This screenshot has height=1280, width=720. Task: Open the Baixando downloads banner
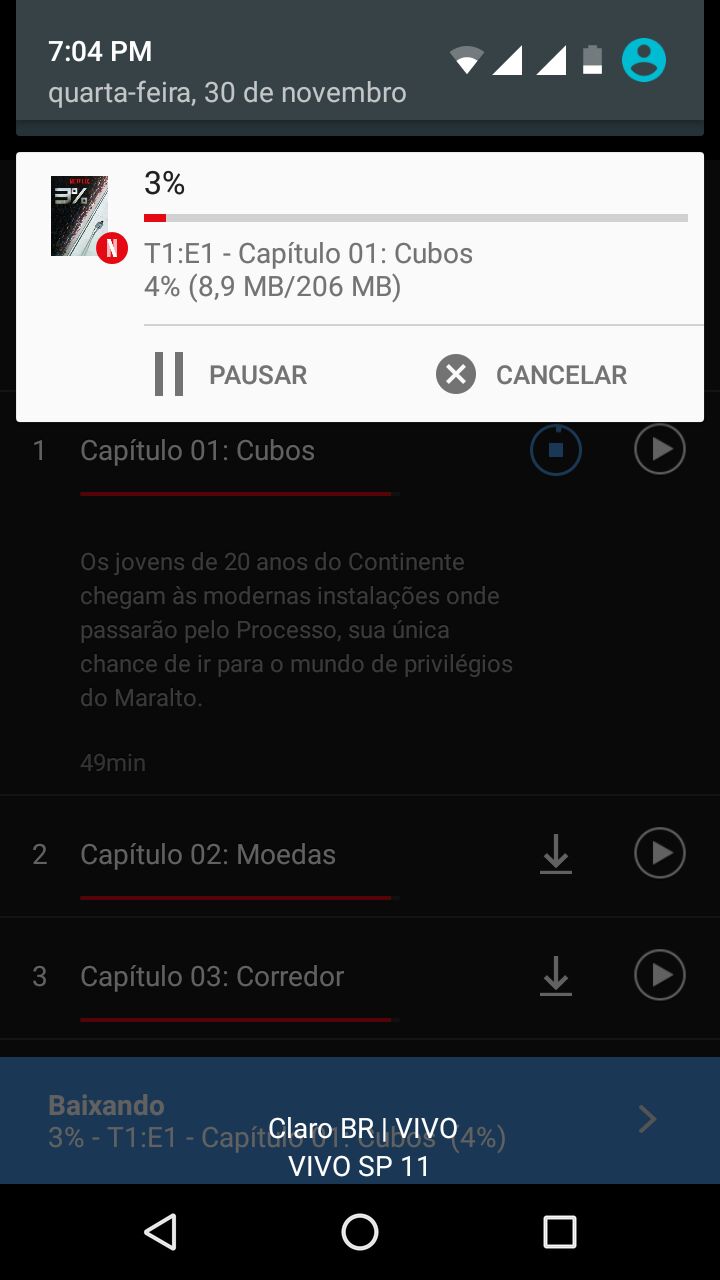(360, 1120)
